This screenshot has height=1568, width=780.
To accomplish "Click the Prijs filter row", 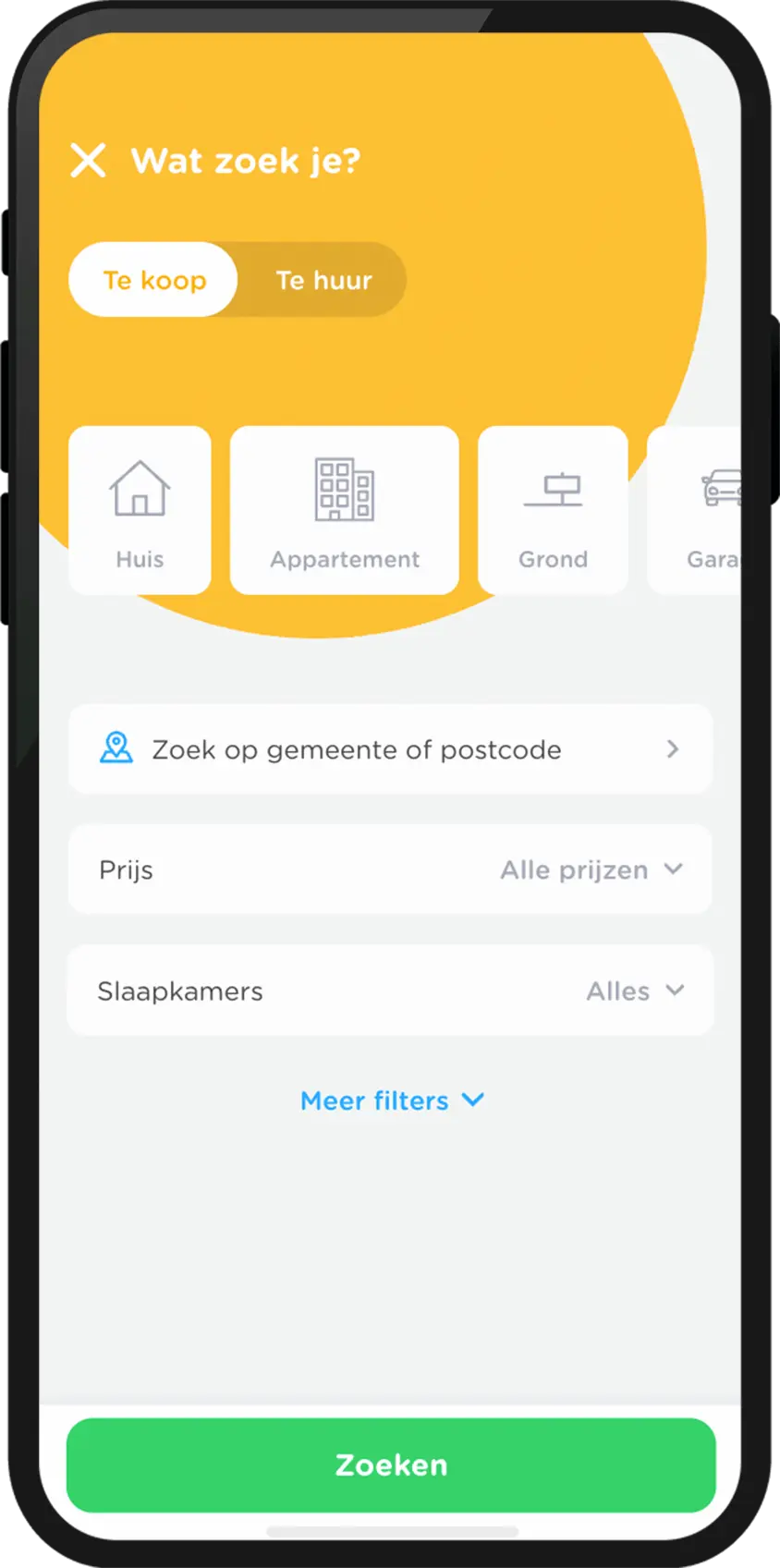I will tap(390, 869).
